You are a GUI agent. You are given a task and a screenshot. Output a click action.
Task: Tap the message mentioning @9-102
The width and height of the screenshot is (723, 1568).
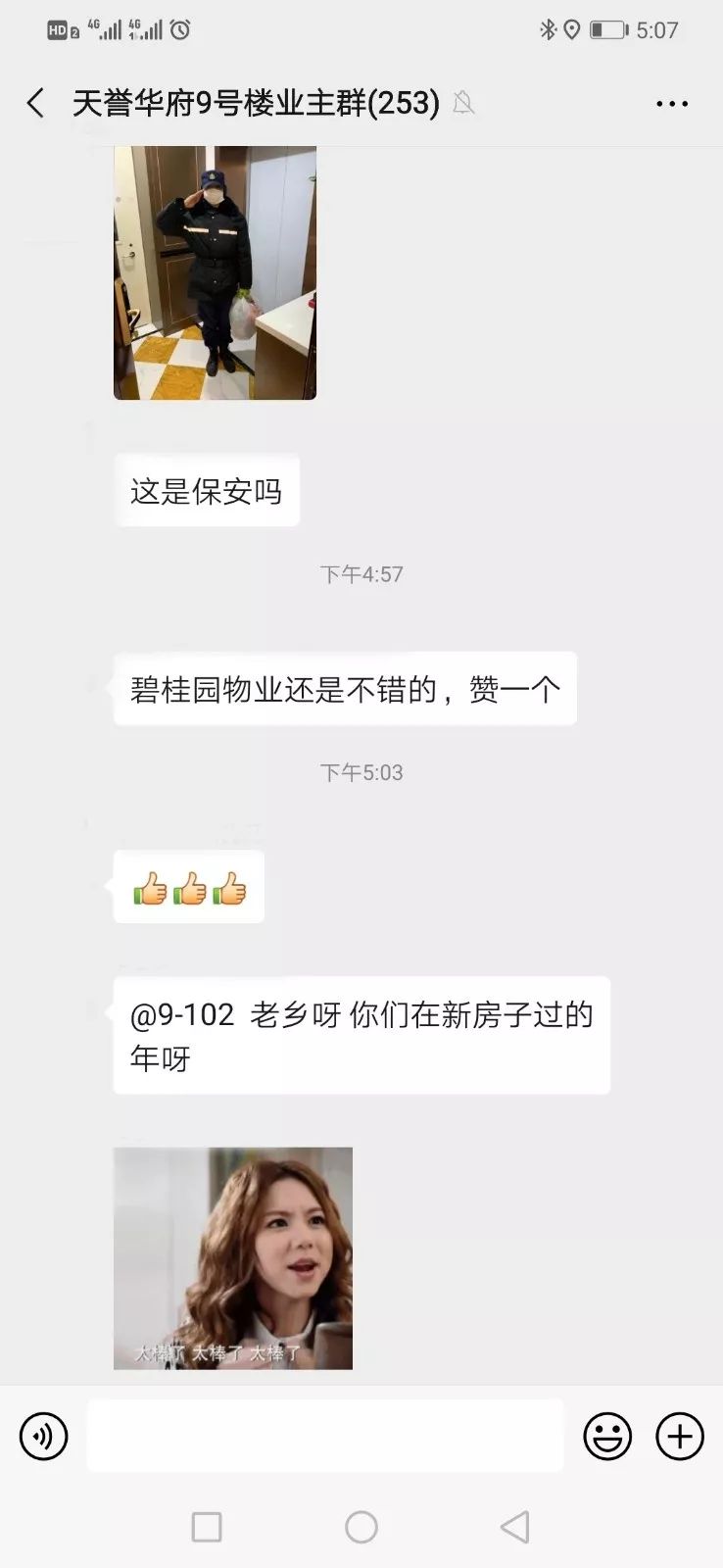[x=361, y=1034]
